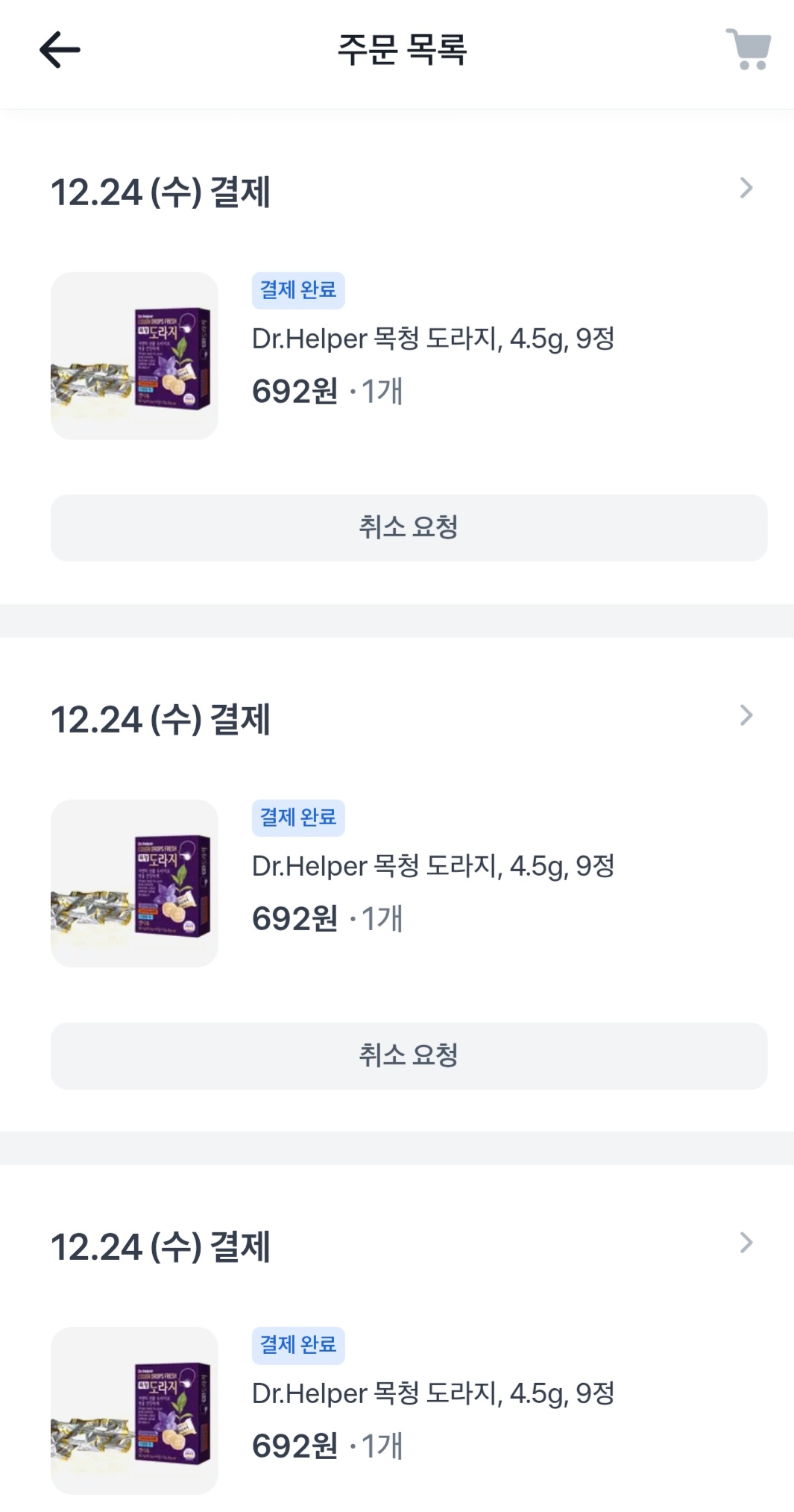Open details of the third 12.24 order
This screenshot has width=794, height=1512.
tap(746, 1243)
